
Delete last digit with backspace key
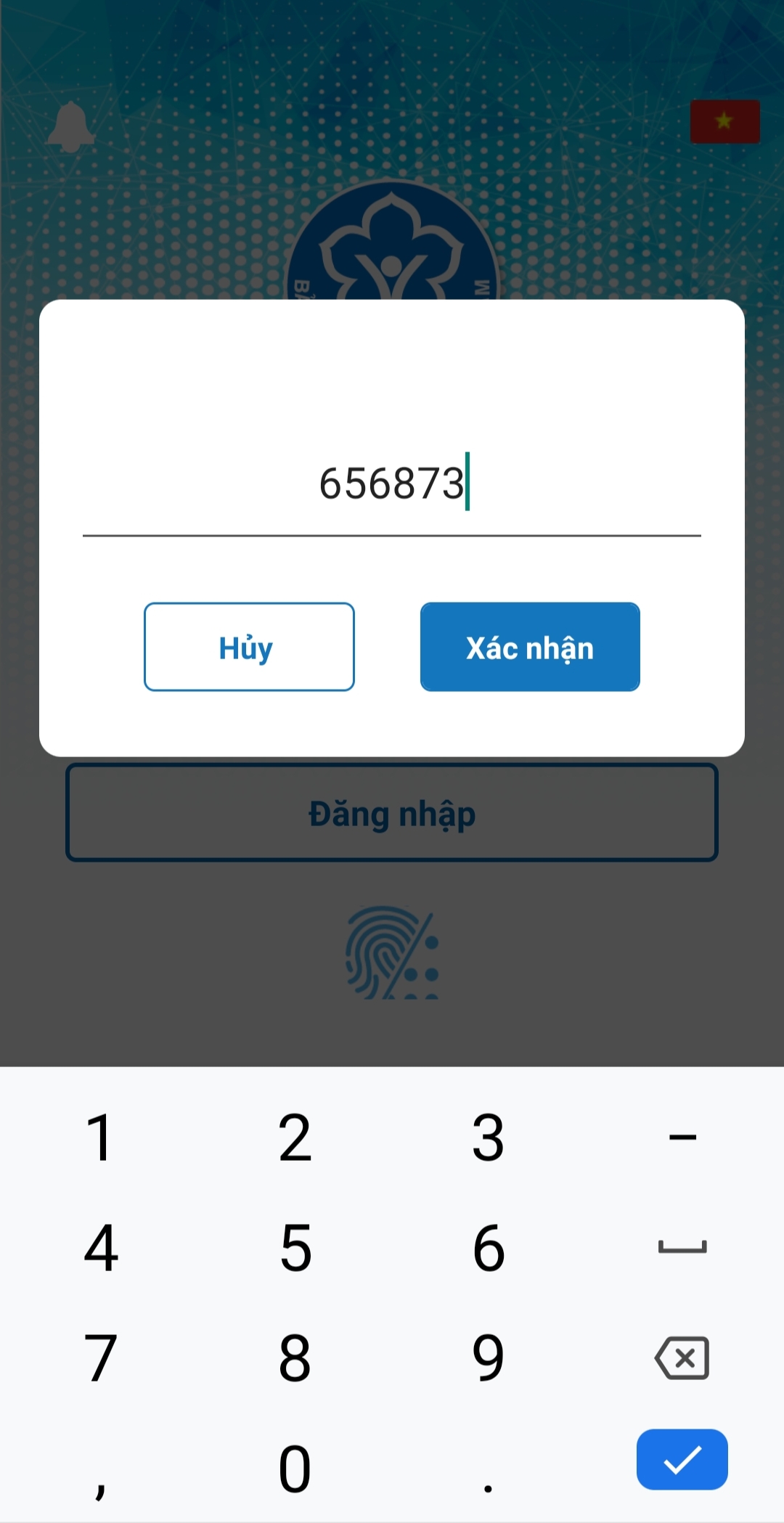pos(682,1357)
